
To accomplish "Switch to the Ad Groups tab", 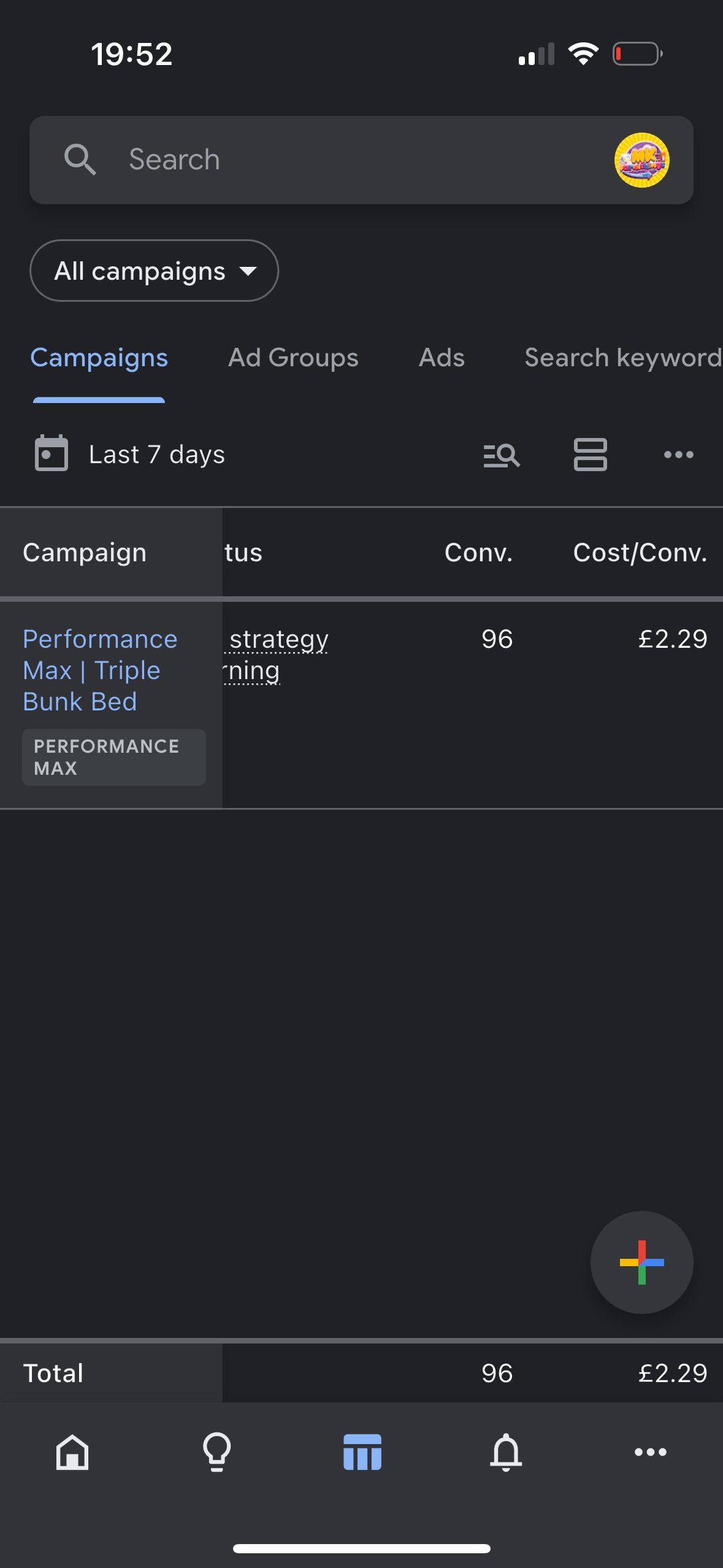I will click(x=293, y=358).
